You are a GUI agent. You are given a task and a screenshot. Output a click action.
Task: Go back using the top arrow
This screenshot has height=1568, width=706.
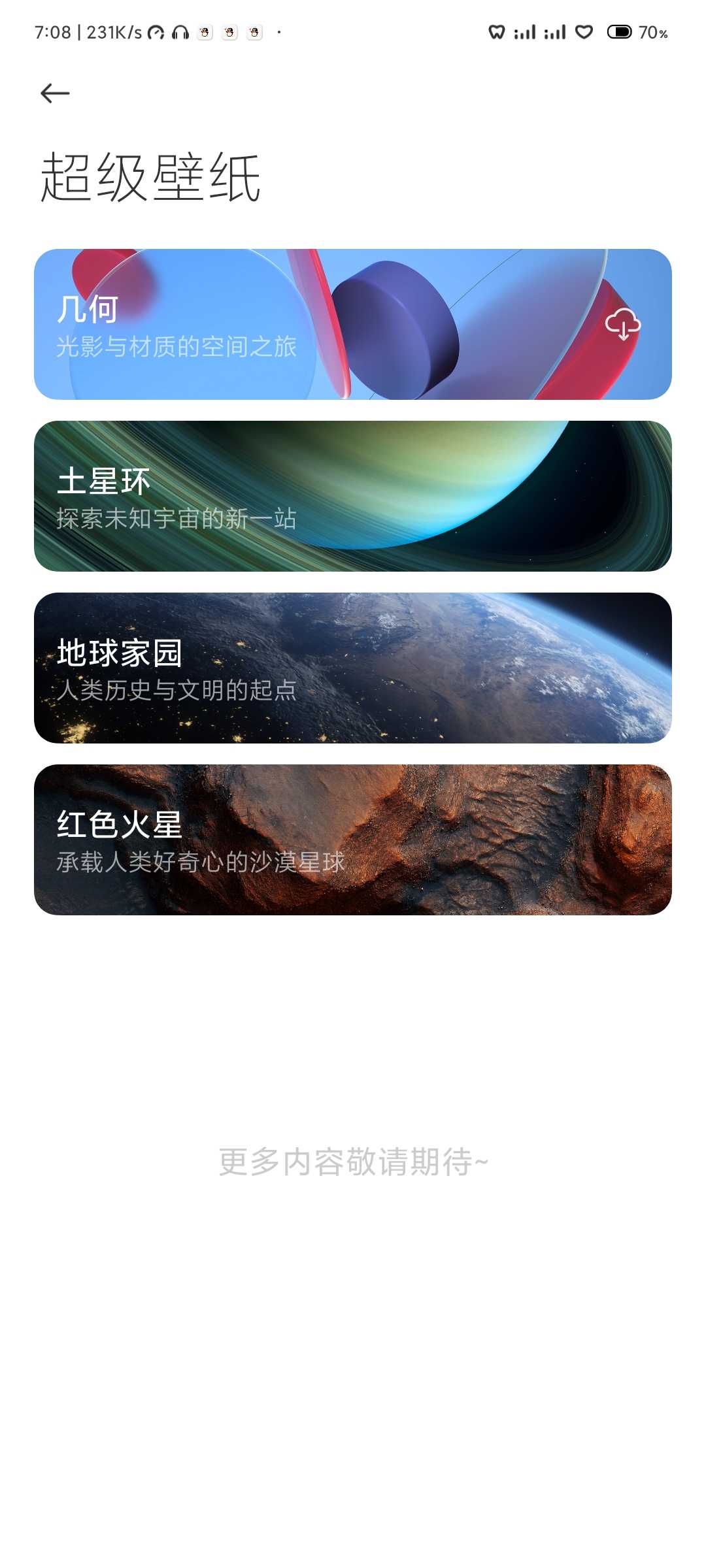55,93
